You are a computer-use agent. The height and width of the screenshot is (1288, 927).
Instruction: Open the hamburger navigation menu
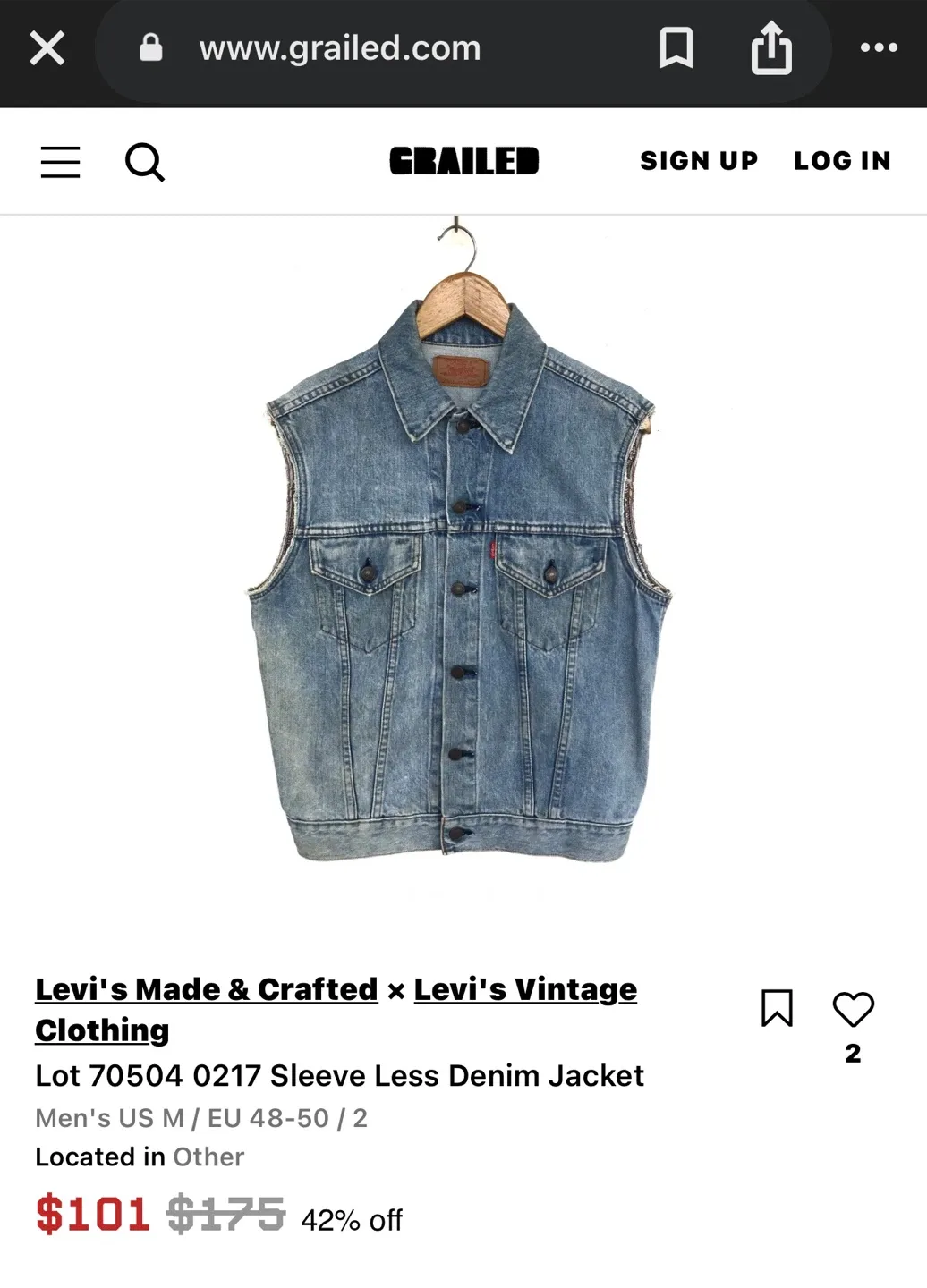point(60,162)
